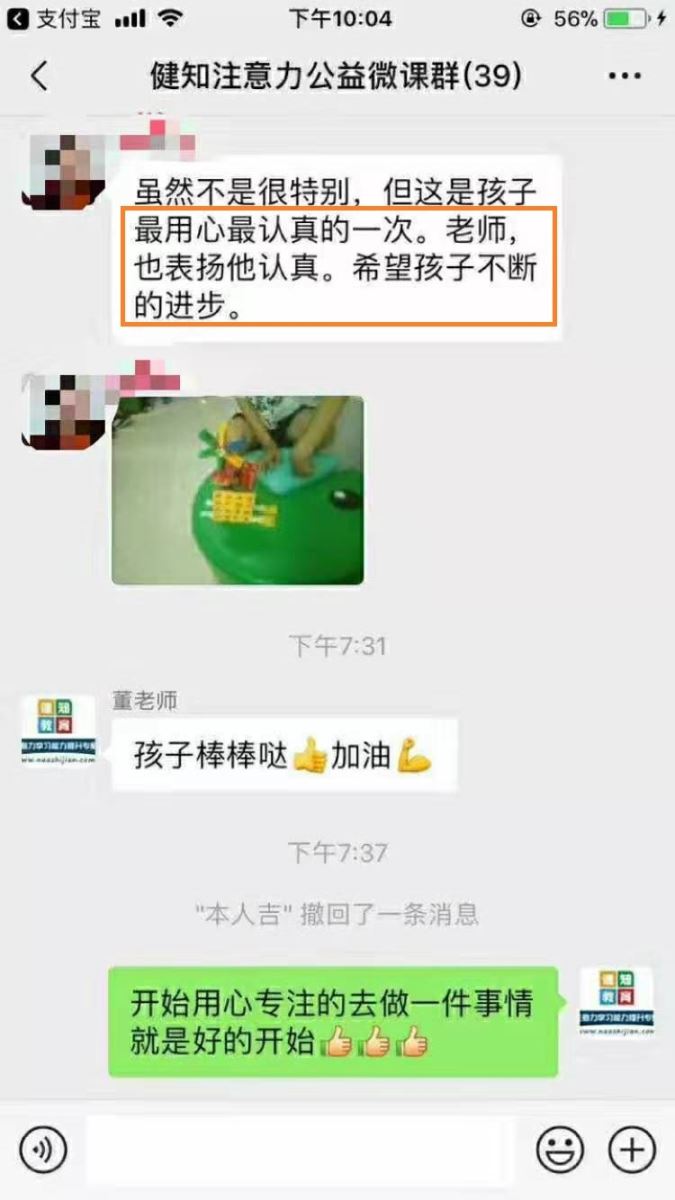Open the shared toy building photo
Image resolution: width=675 pixels, height=1200 pixels.
click(237, 490)
